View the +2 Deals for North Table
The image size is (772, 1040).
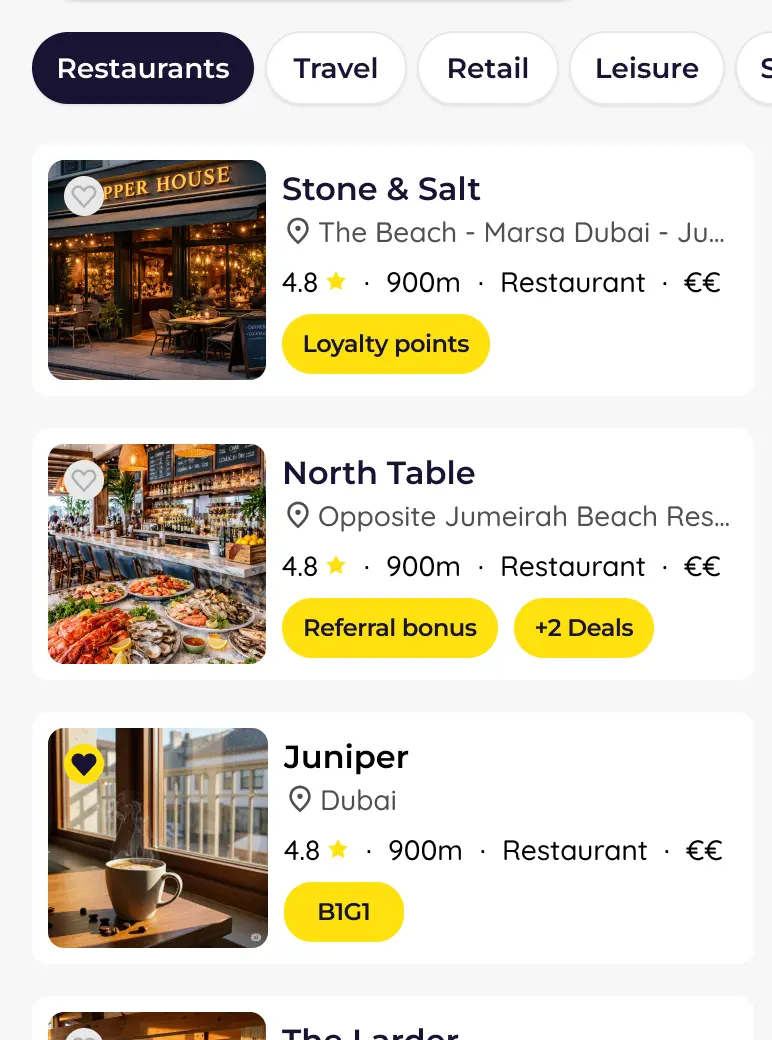tap(583, 628)
